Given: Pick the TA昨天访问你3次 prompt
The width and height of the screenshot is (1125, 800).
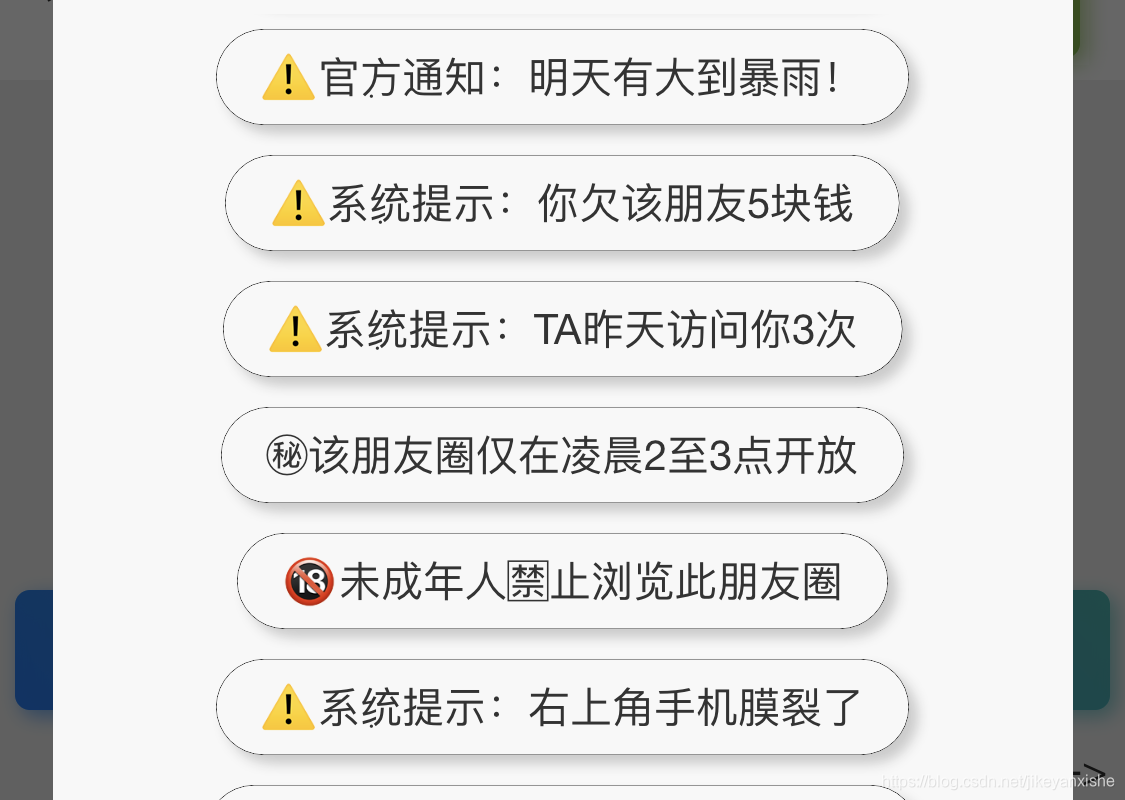Looking at the screenshot, I should tap(562, 329).
